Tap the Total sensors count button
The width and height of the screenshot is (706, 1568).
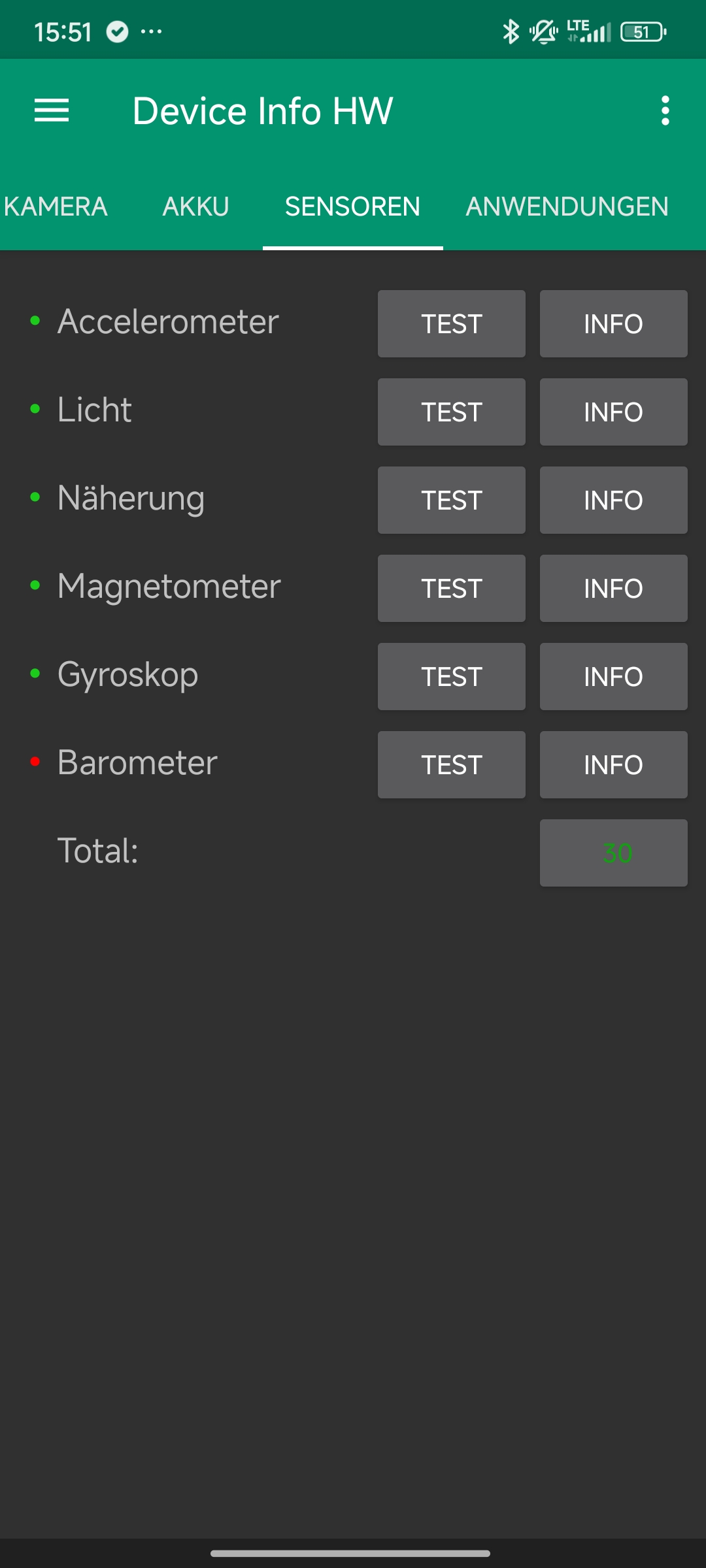pos(614,853)
